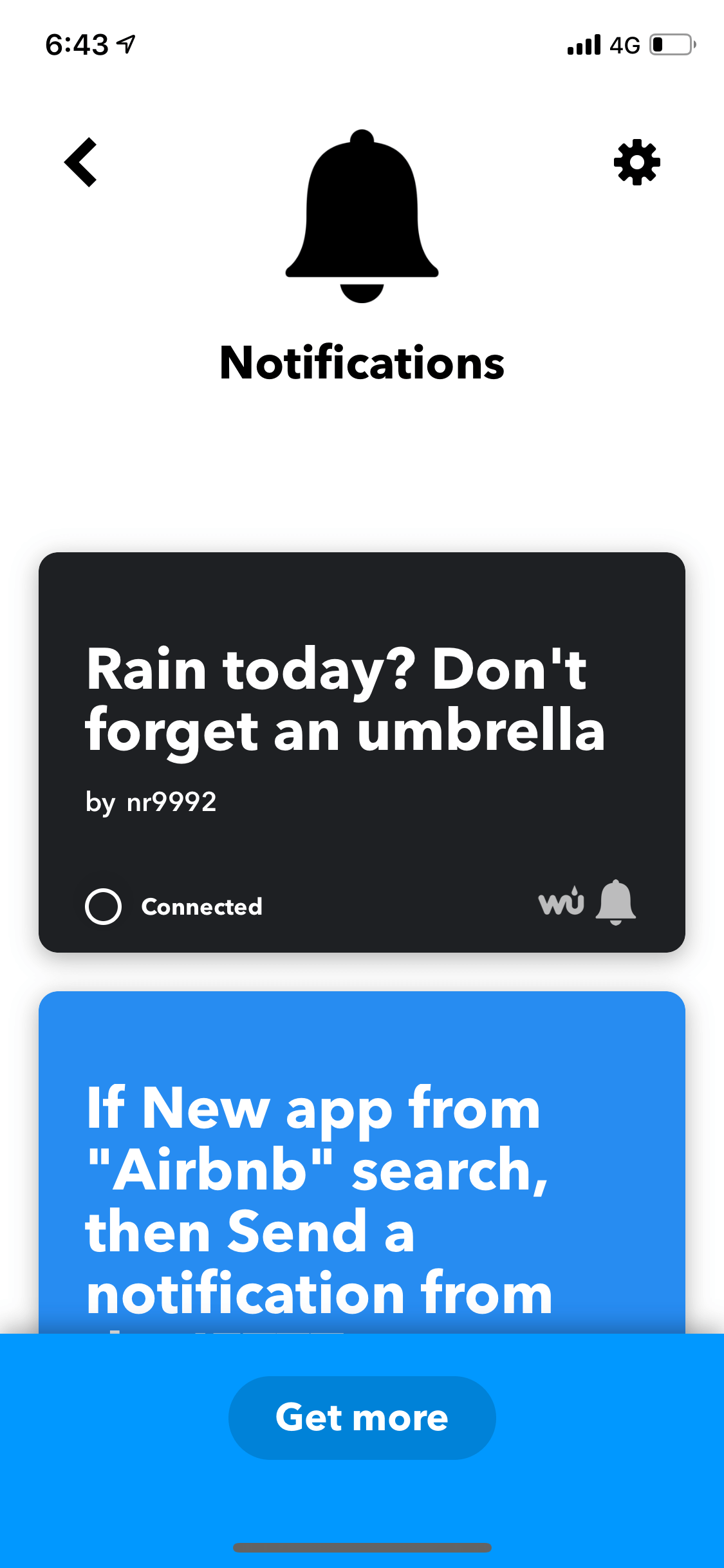Go back using the arrow icon
The height and width of the screenshot is (1568, 724).
click(x=81, y=162)
